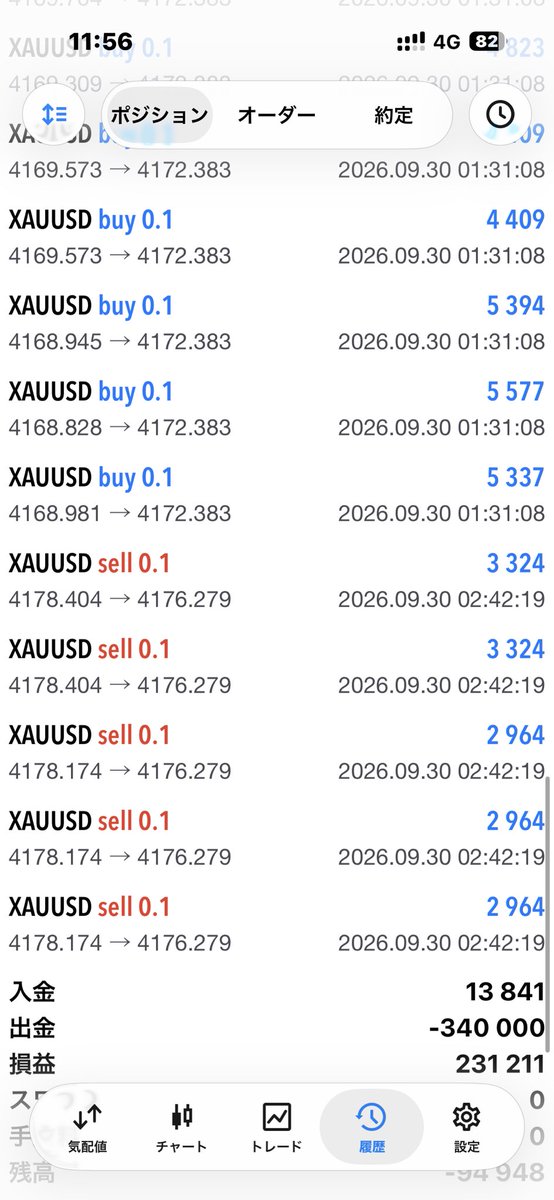This screenshot has height=1200, width=554.
Task: Open XAUUSD buy position with profit 5 394
Action: coord(277,322)
